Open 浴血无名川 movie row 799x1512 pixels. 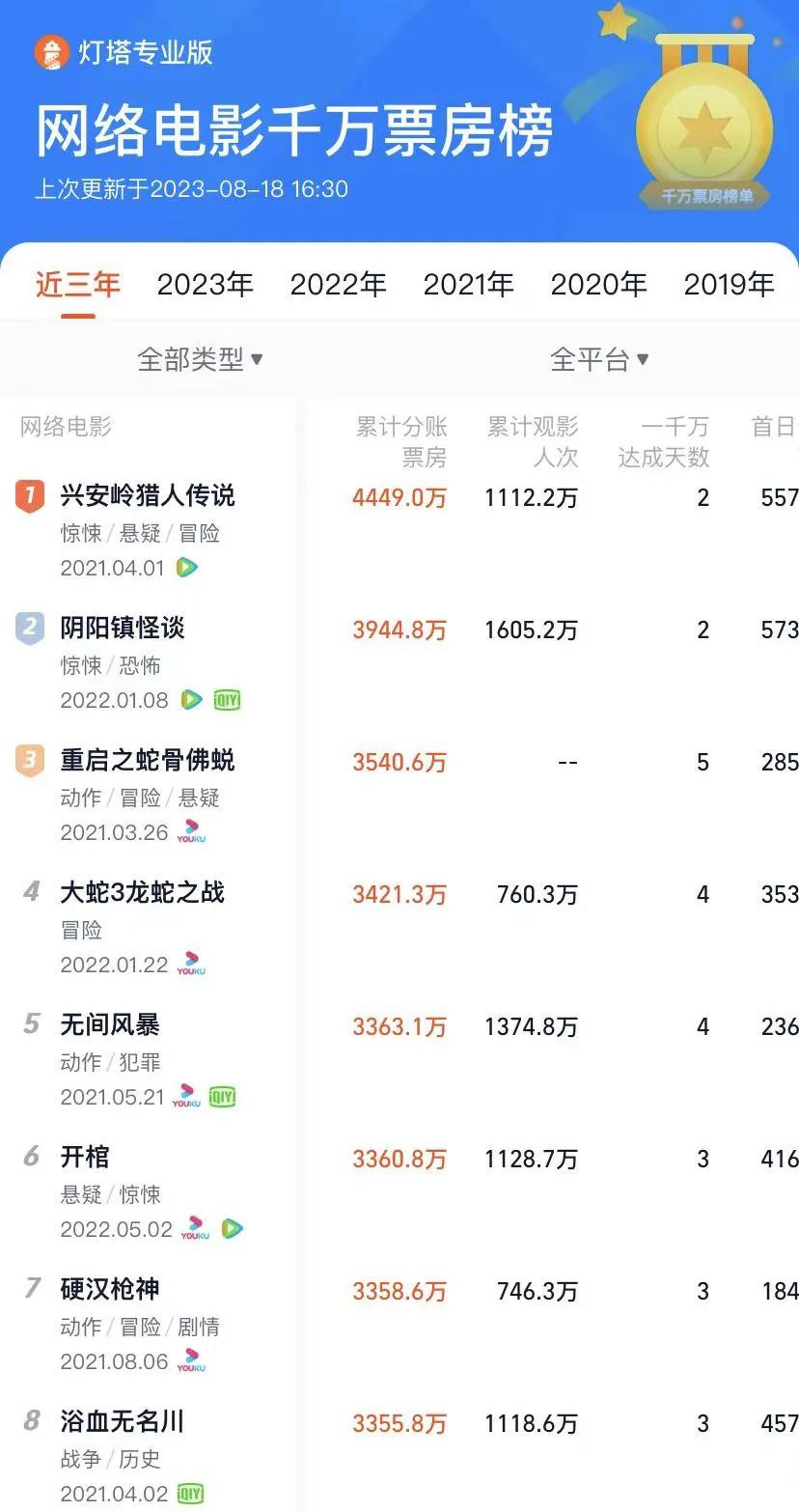click(x=399, y=1454)
